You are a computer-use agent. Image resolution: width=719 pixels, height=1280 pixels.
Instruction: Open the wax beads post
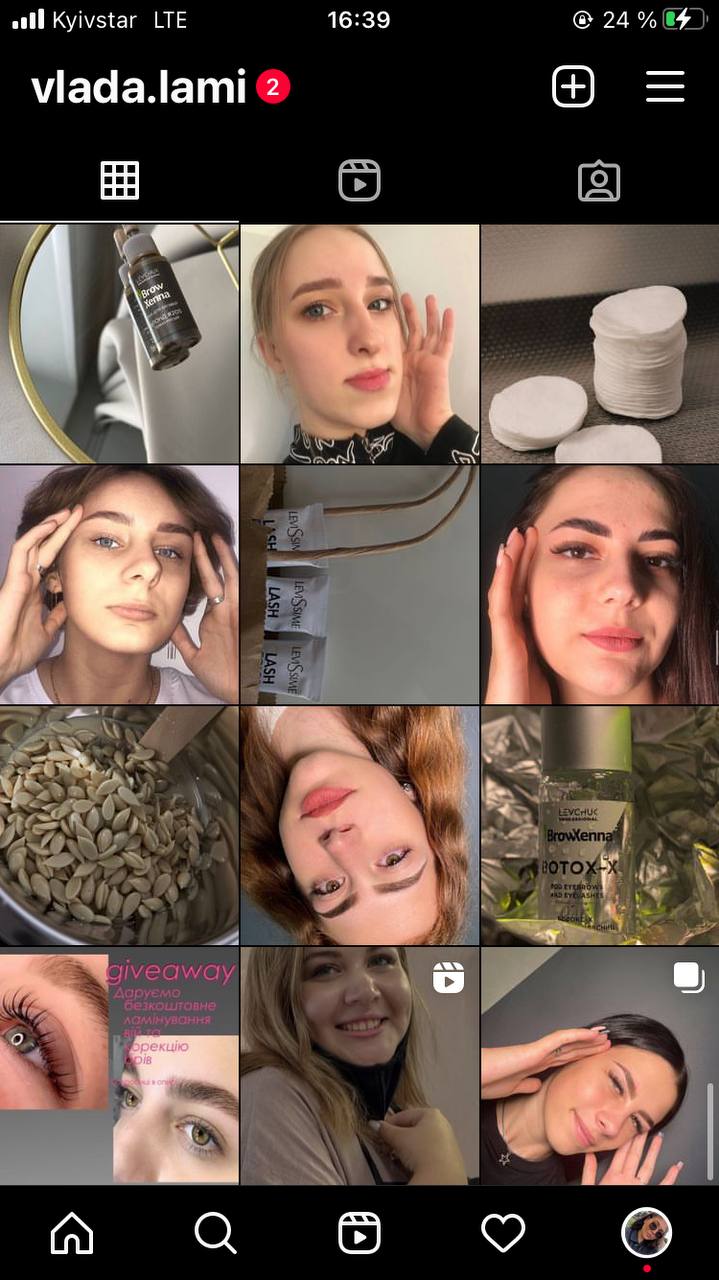[119, 825]
